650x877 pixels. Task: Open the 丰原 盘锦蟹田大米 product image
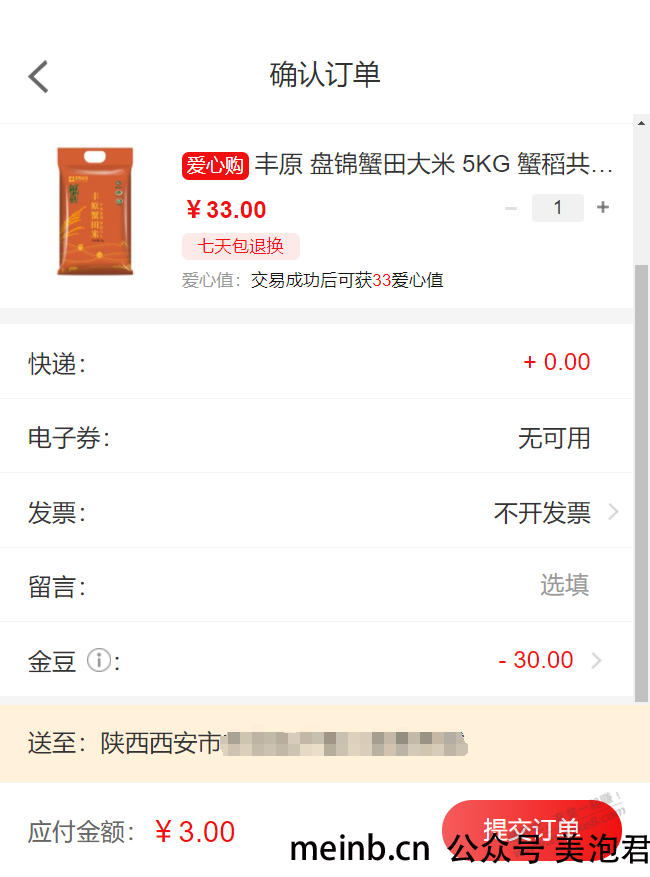pyautogui.click(x=95, y=210)
